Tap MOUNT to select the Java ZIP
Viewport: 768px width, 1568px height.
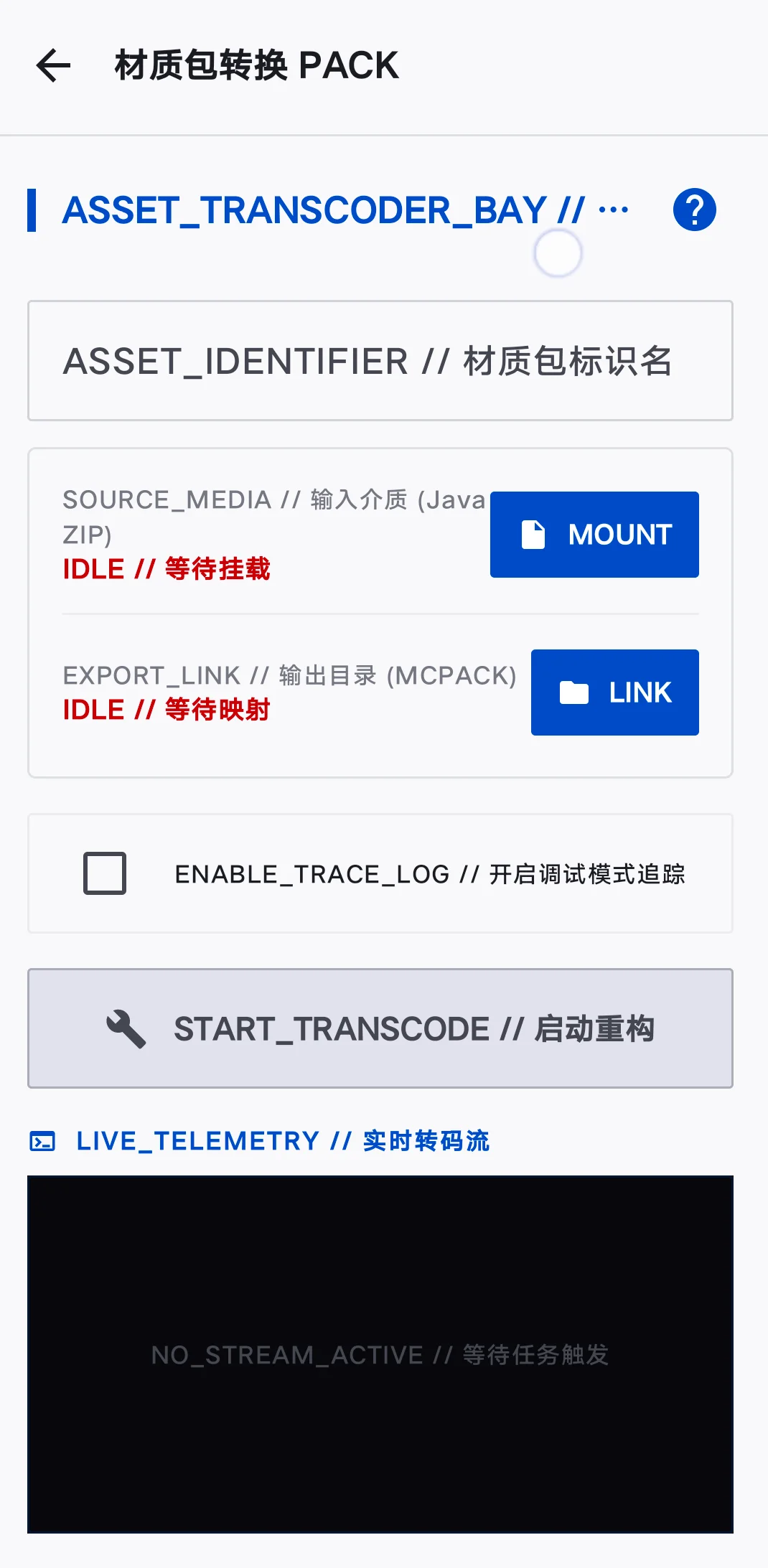click(594, 534)
